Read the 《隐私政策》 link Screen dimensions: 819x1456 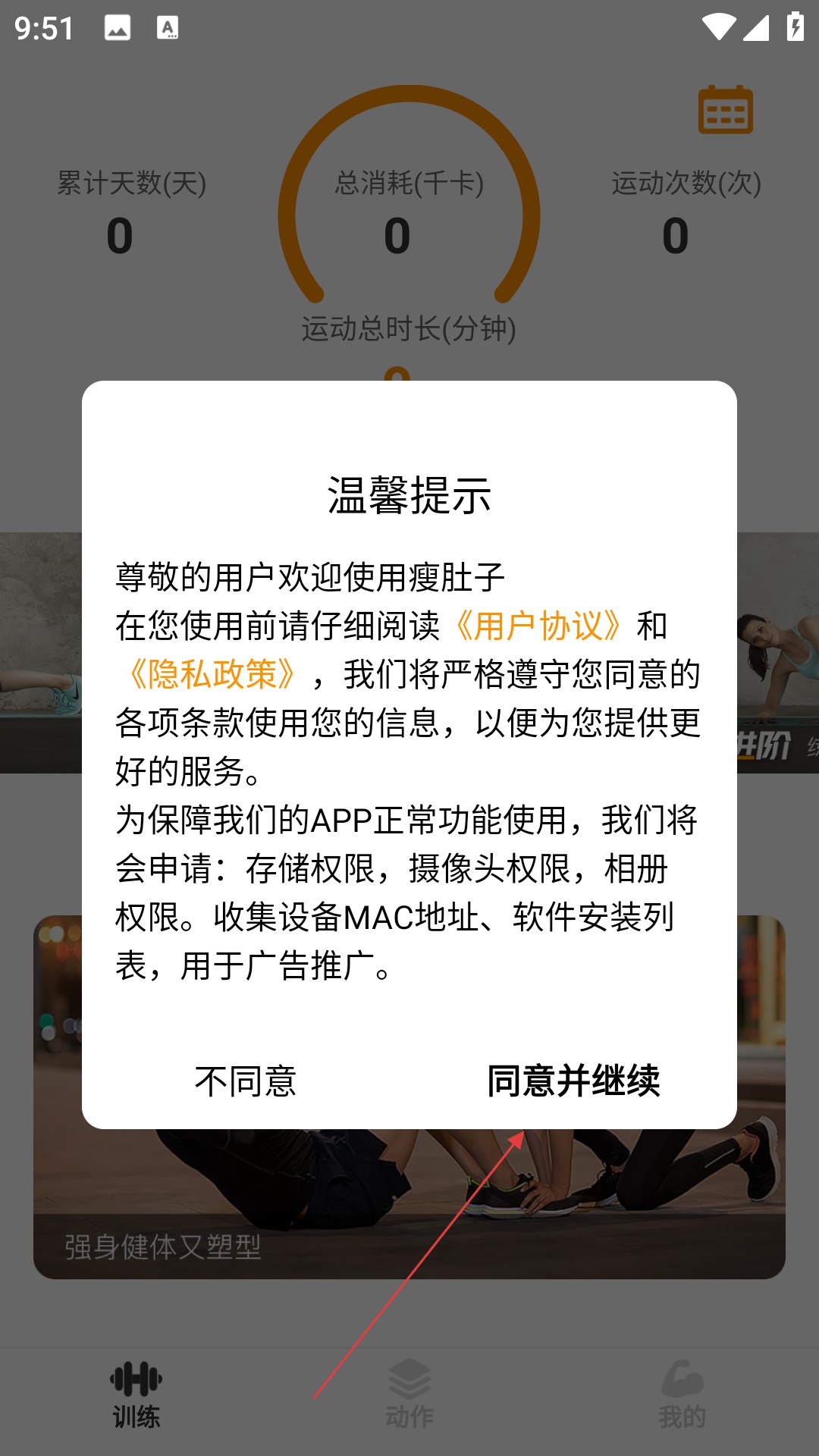tap(212, 674)
